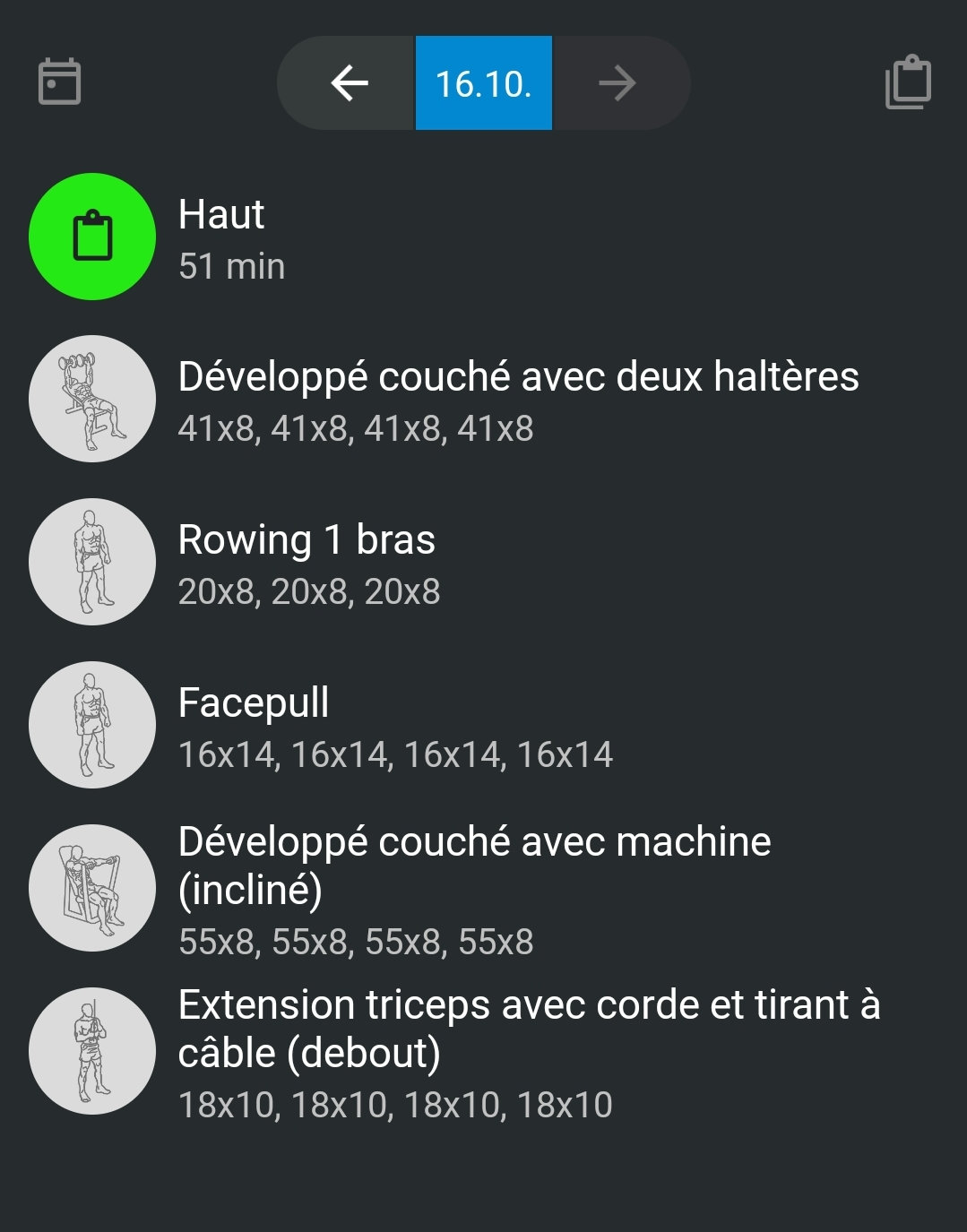Go to the previous day
Viewport: 967px width, 1232px height.
click(349, 83)
